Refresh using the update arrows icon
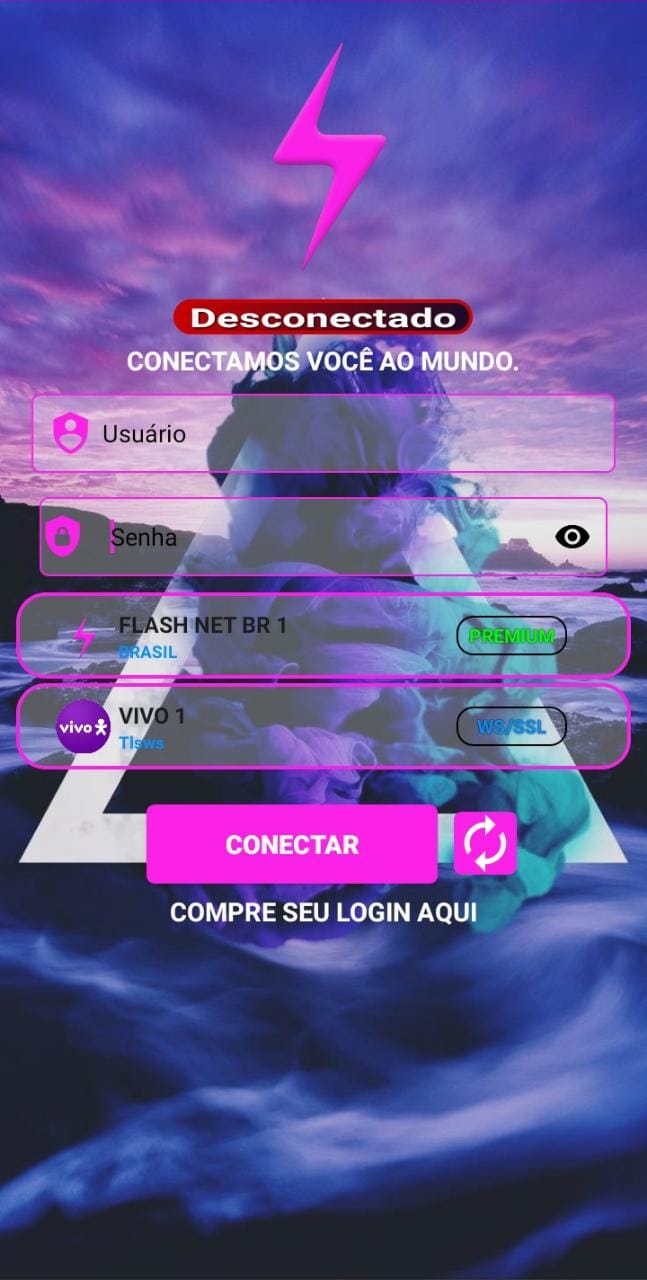The height and width of the screenshot is (1280, 647). point(485,844)
